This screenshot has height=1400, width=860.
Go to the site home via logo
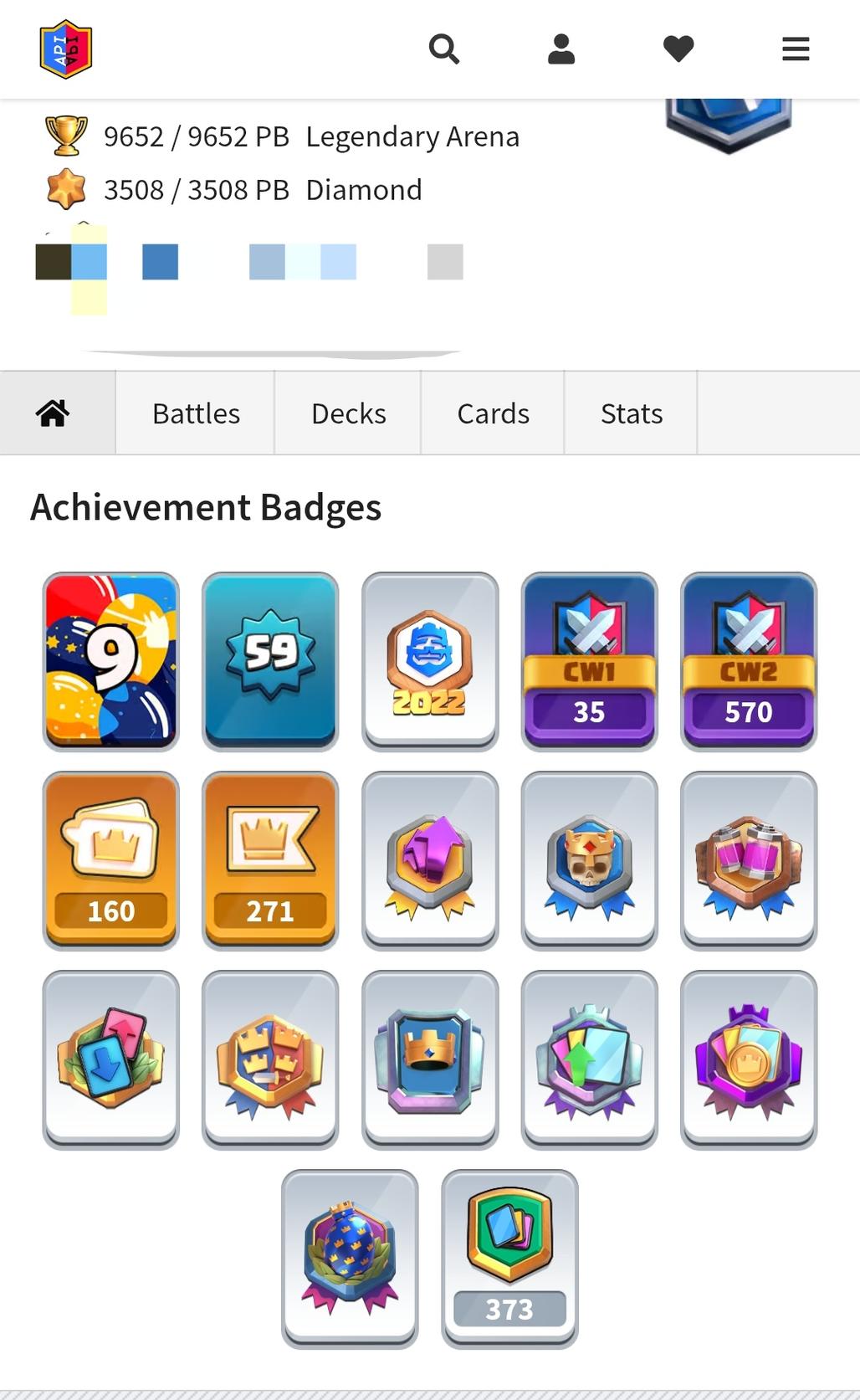point(66,49)
